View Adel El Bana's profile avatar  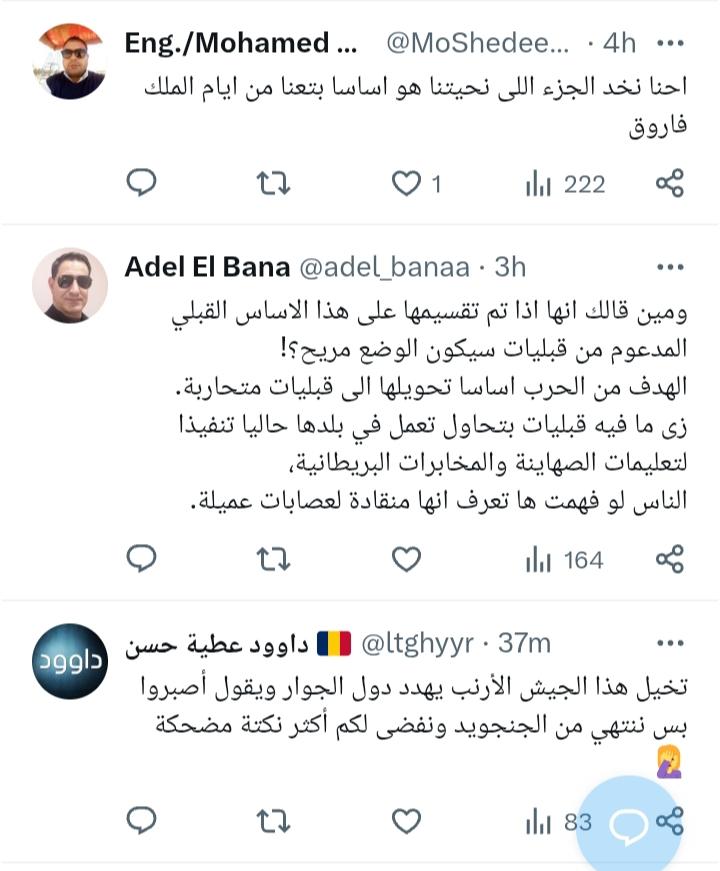click(x=70, y=285)
